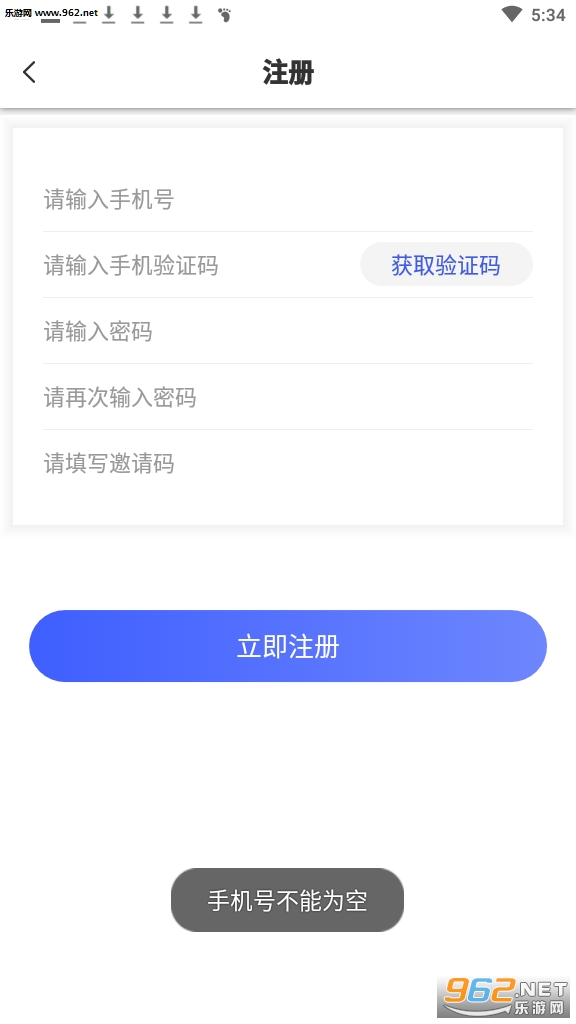Select the 请输入密码 password field
576x1024 pixels.
(x=288, y=331)
